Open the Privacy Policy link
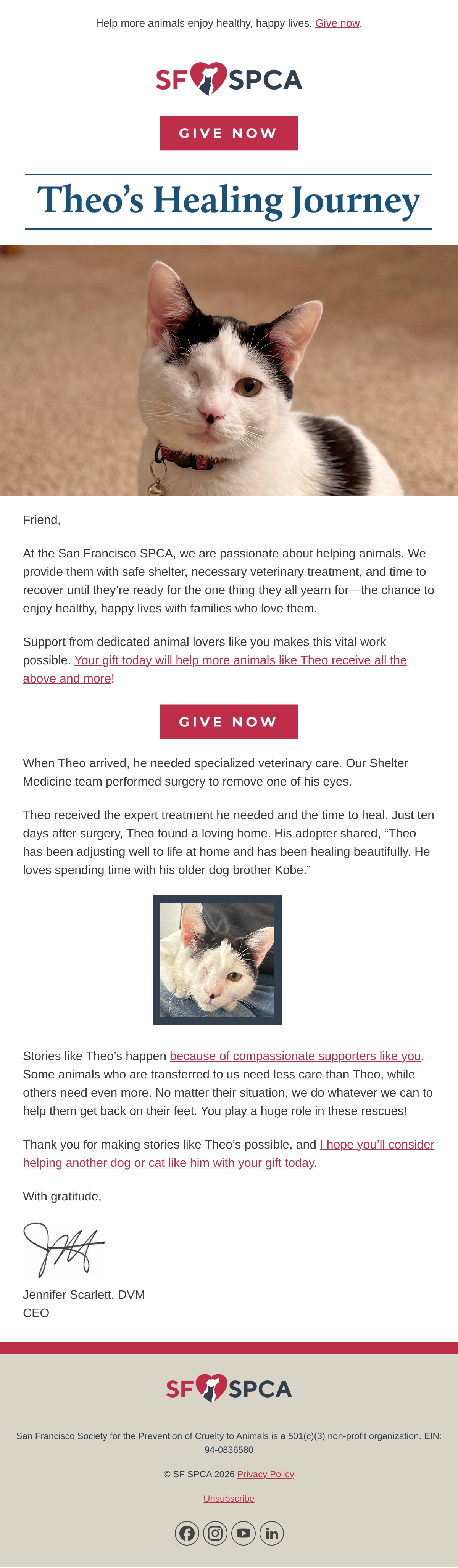Image resolution: width=458 pixels, height=1568 pixels. (266, 1474)
